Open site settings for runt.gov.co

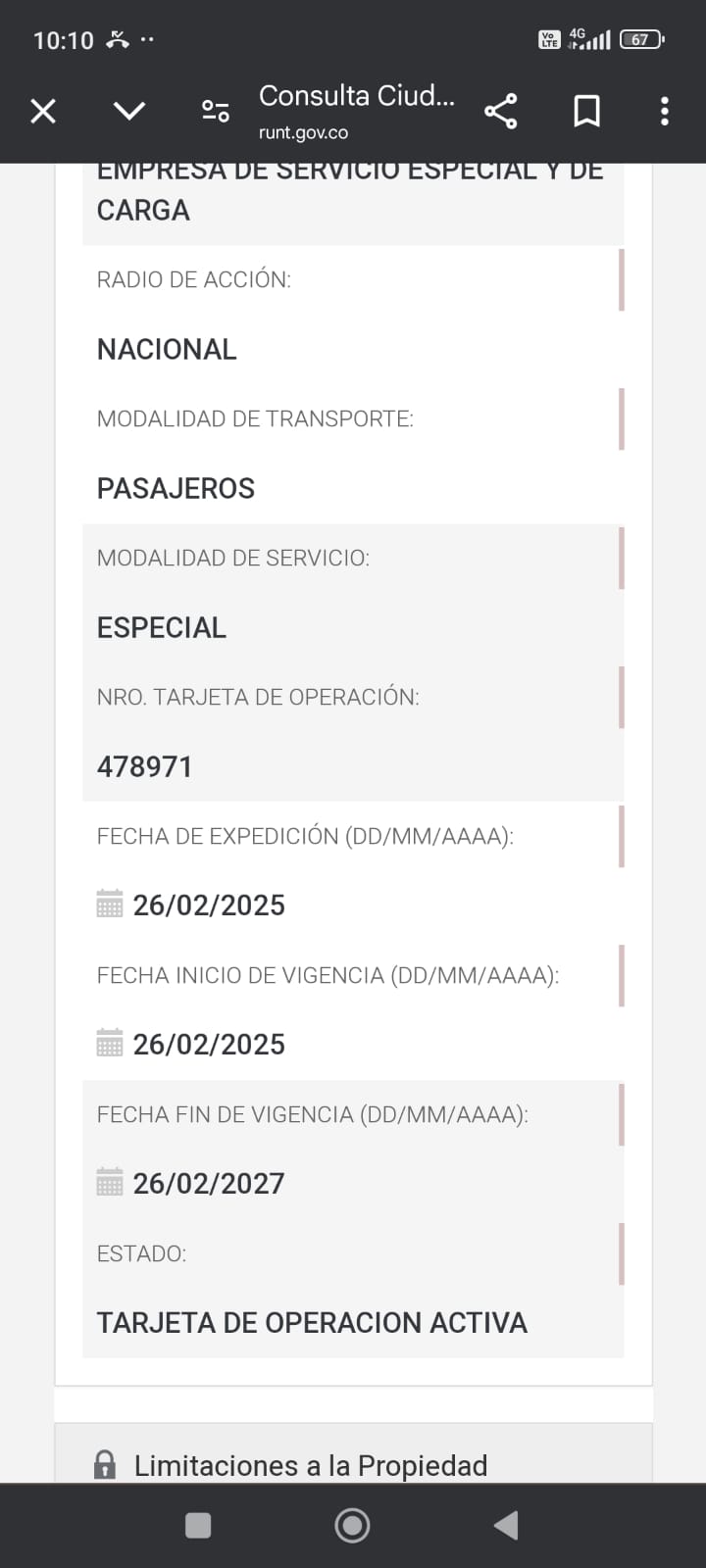click(216, 111)
